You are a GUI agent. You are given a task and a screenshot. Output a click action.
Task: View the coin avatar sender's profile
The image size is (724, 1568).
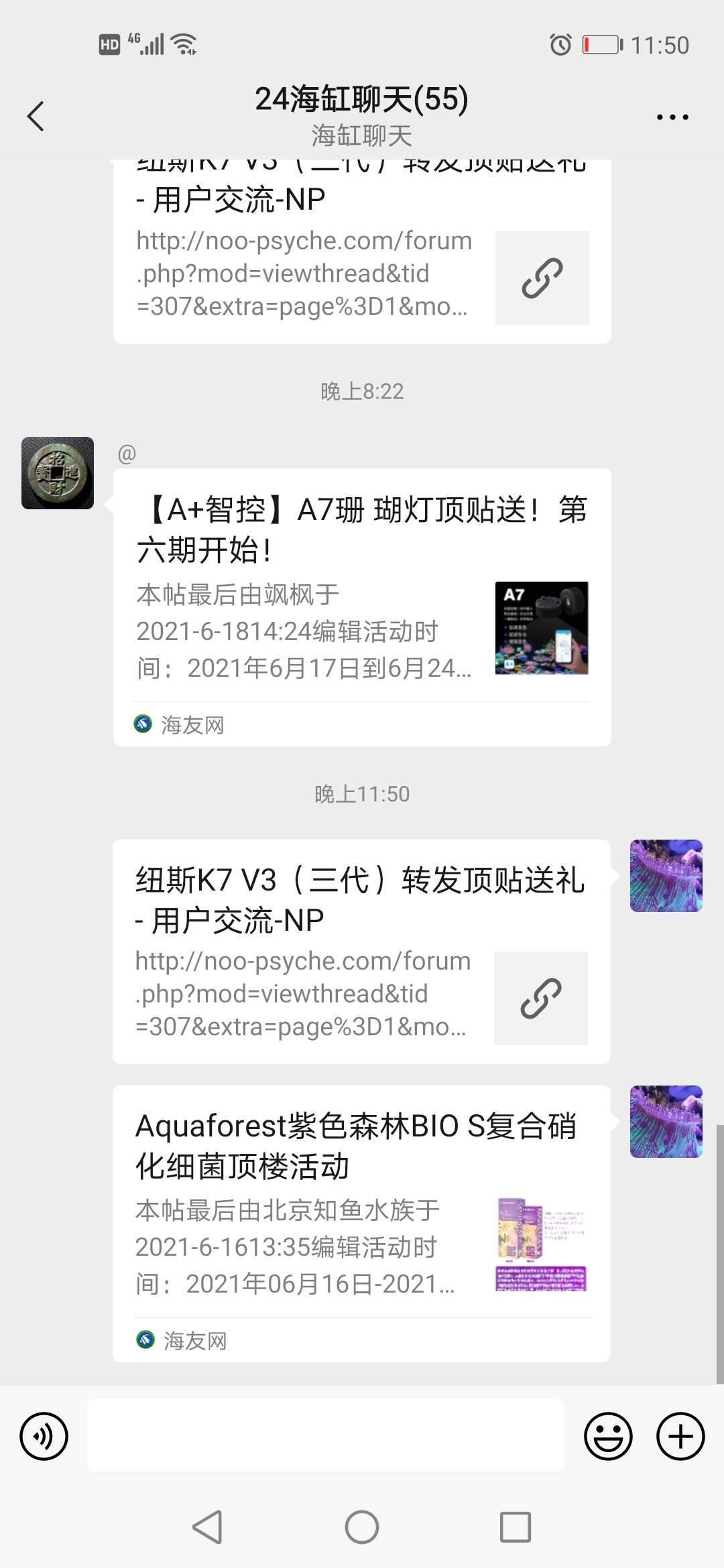click(58, 473)
